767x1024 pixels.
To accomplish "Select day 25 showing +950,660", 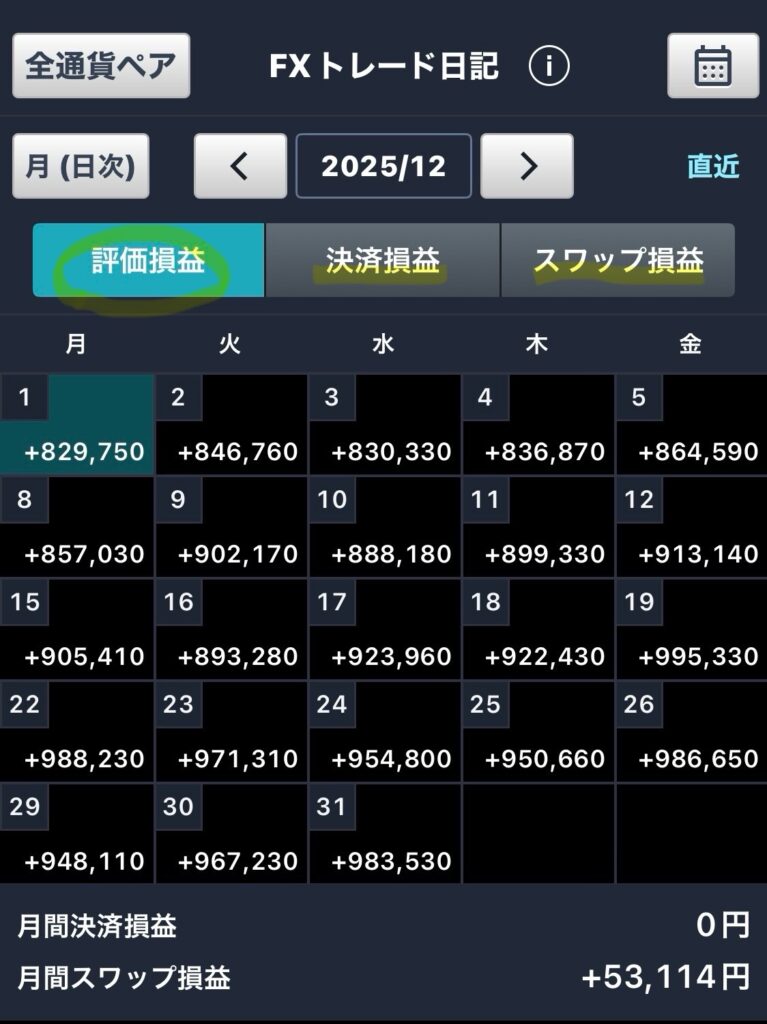I will tap(538, 731).
